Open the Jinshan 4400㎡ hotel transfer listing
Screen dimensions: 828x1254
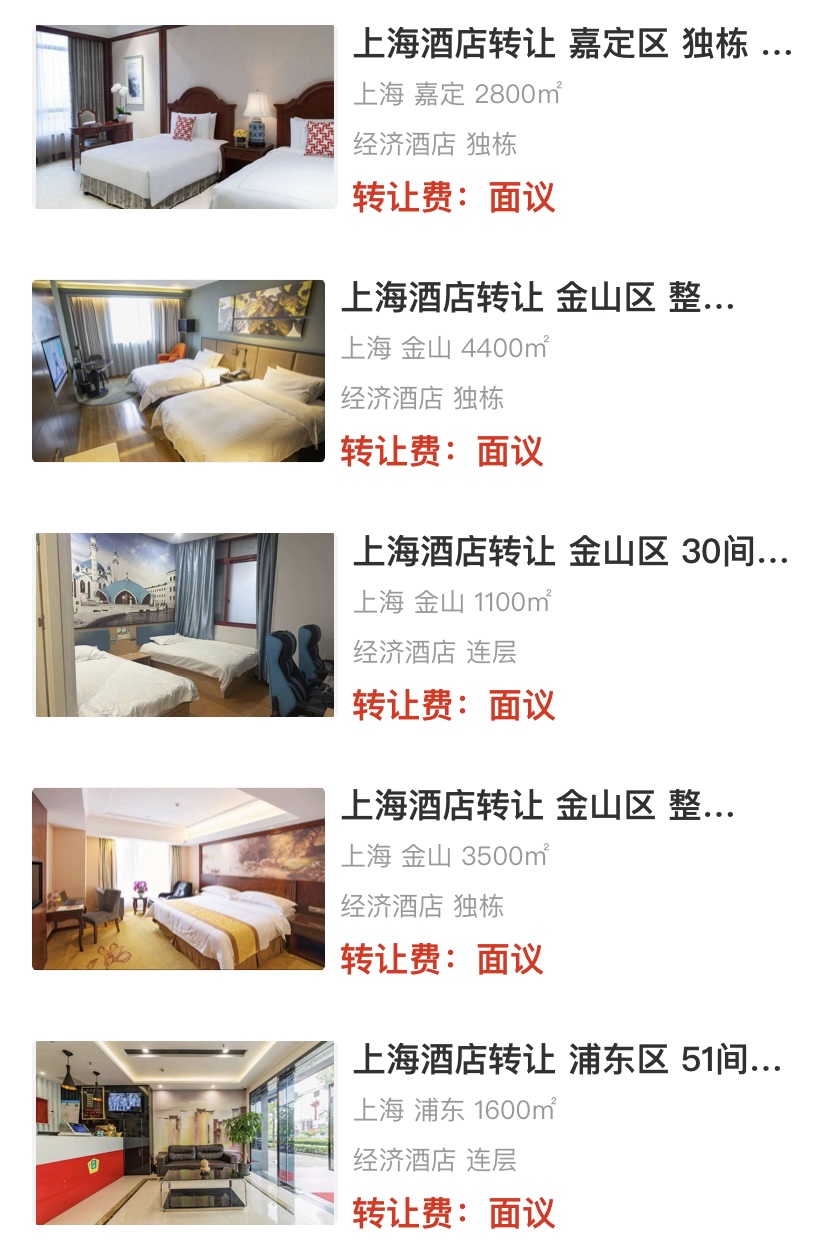point(538,299)
